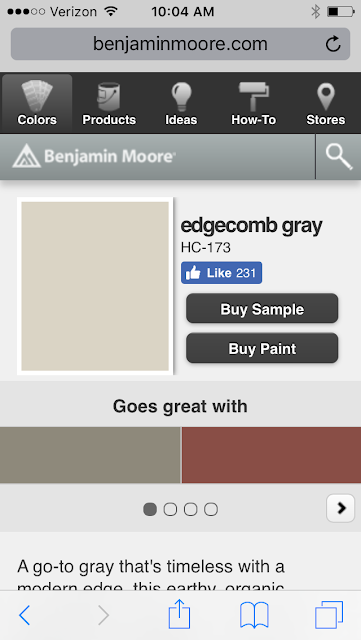361x640 pixels.
Task: Jump to the second color page dot
Action: pos(170,509)
